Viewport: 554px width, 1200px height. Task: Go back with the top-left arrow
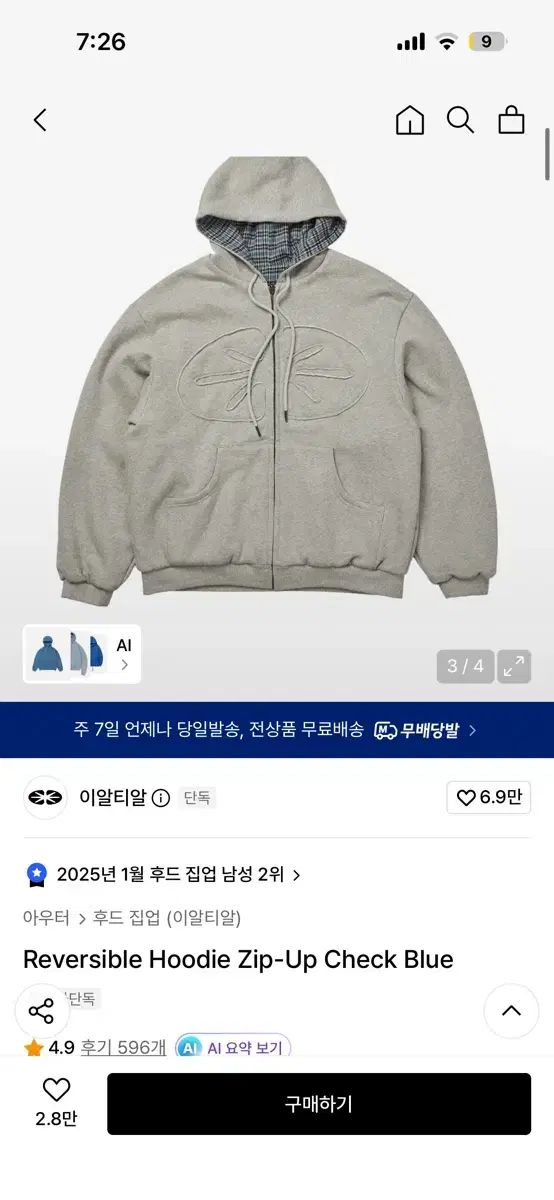[x=40, y=120]
